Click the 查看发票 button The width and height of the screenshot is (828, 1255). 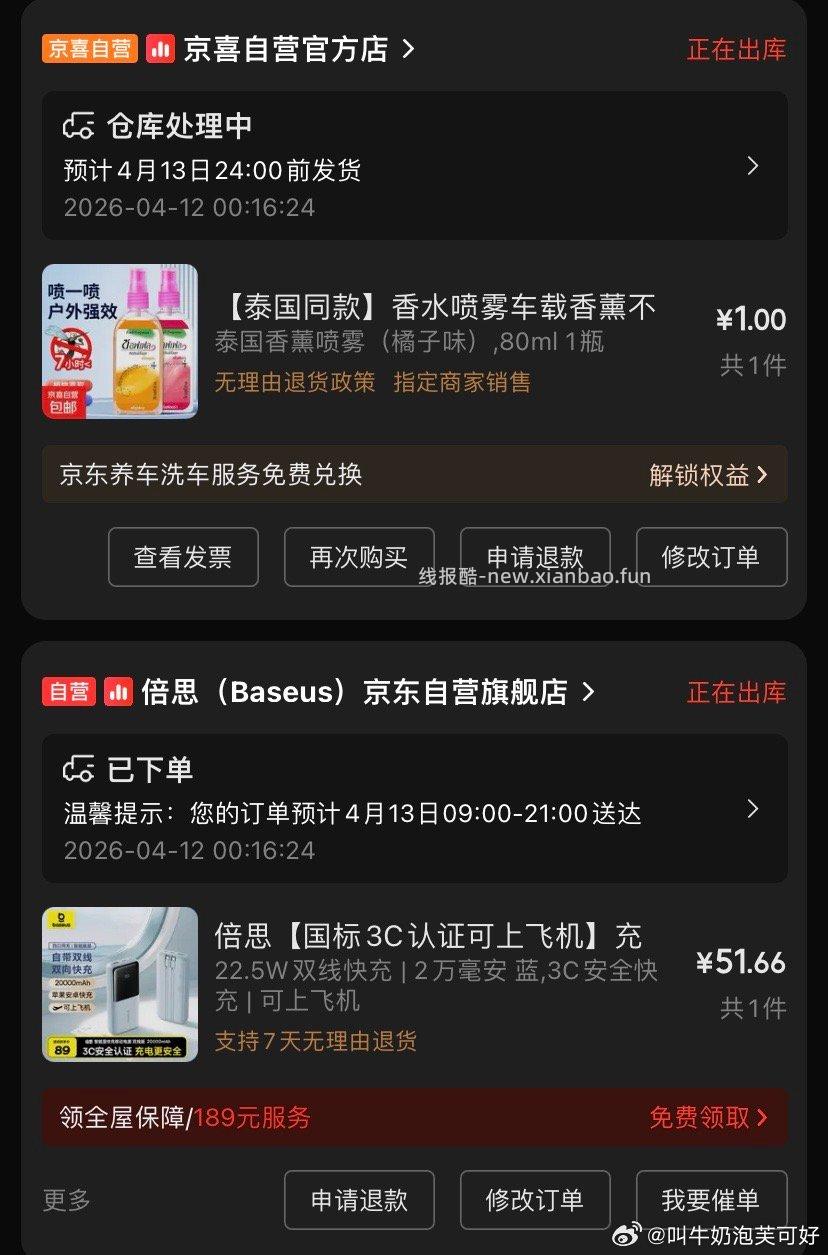(x=183, y=557)
